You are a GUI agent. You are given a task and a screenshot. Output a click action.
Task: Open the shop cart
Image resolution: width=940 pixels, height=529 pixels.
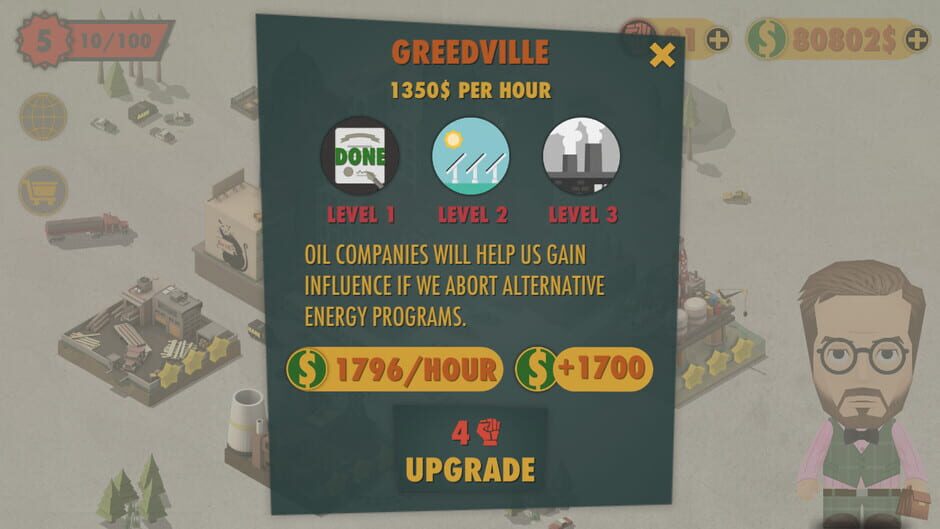pyautogui.click(x=42, y=191)
